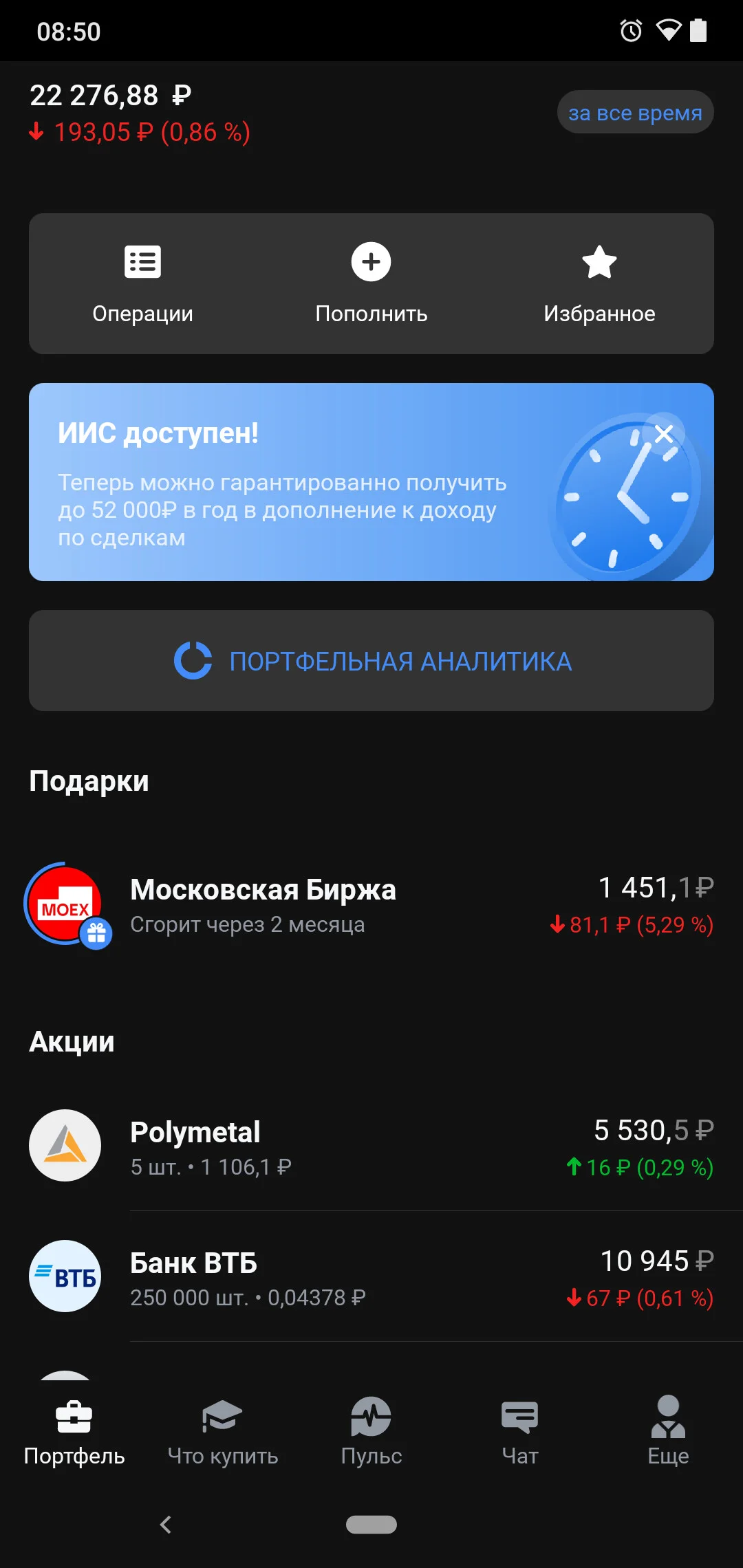This screenshot has height=1568, width=743.
Task: Open the Банк ВТБ stock position
Action: coord(371,1277)
